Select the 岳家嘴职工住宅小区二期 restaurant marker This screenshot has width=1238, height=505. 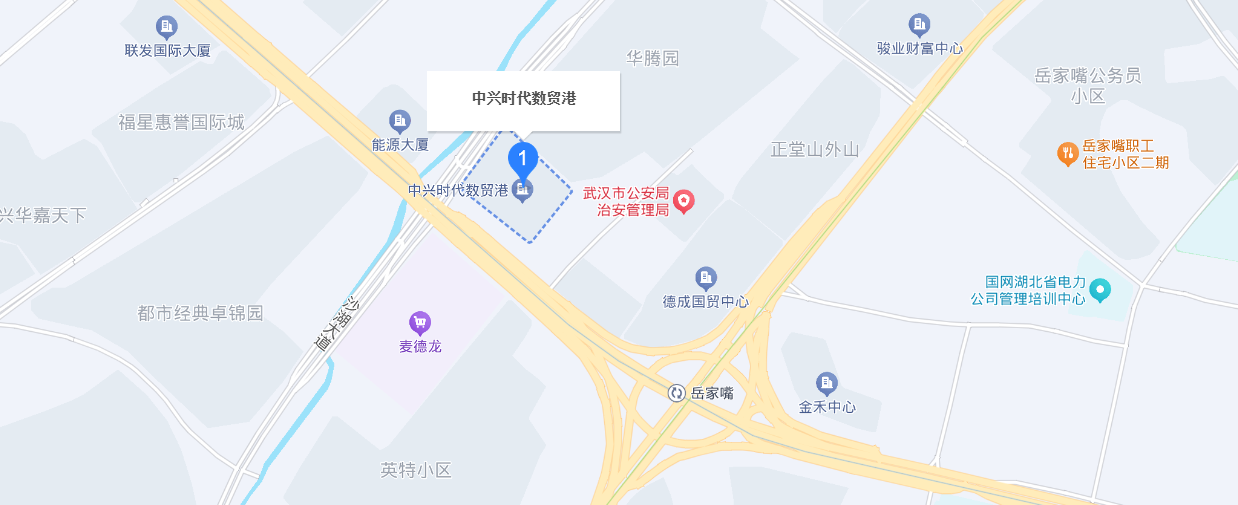click(1068, 154)
